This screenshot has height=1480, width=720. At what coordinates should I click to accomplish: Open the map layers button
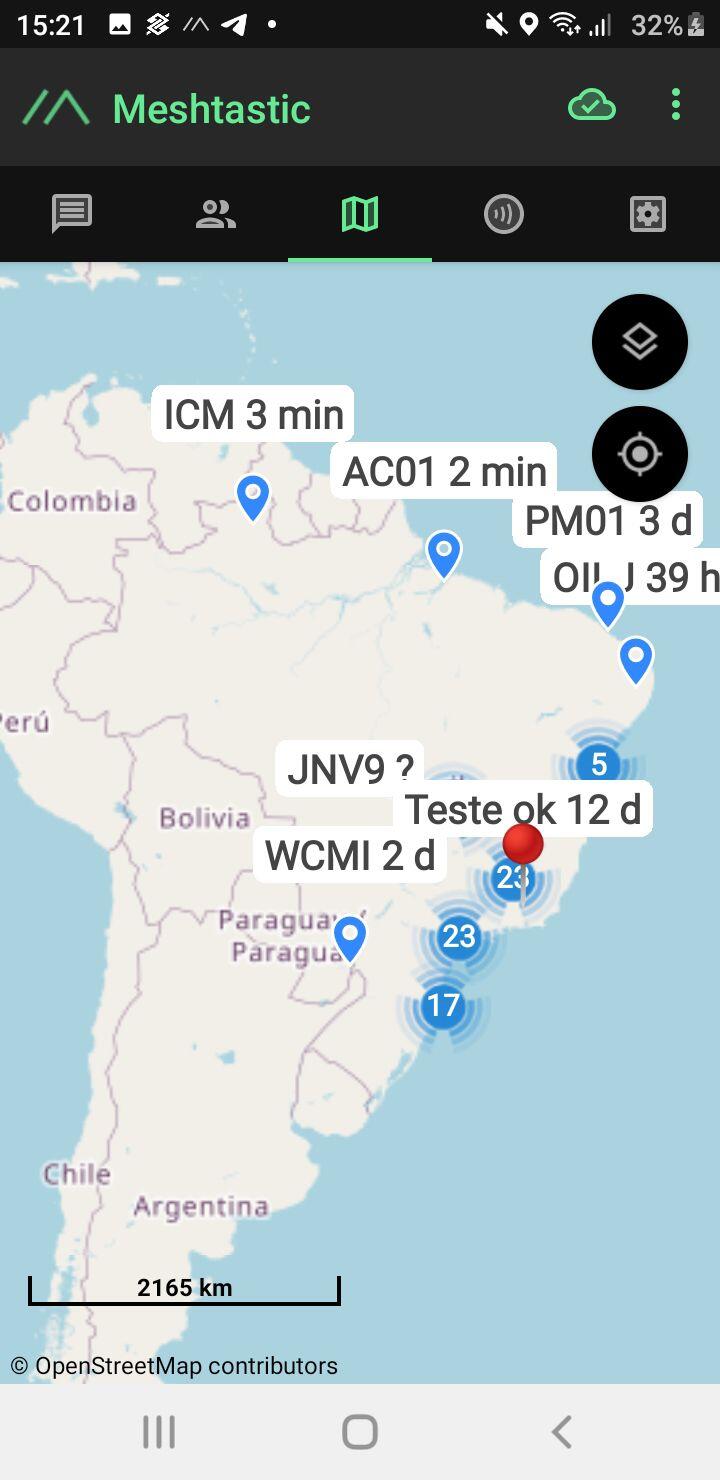(640, 342)
